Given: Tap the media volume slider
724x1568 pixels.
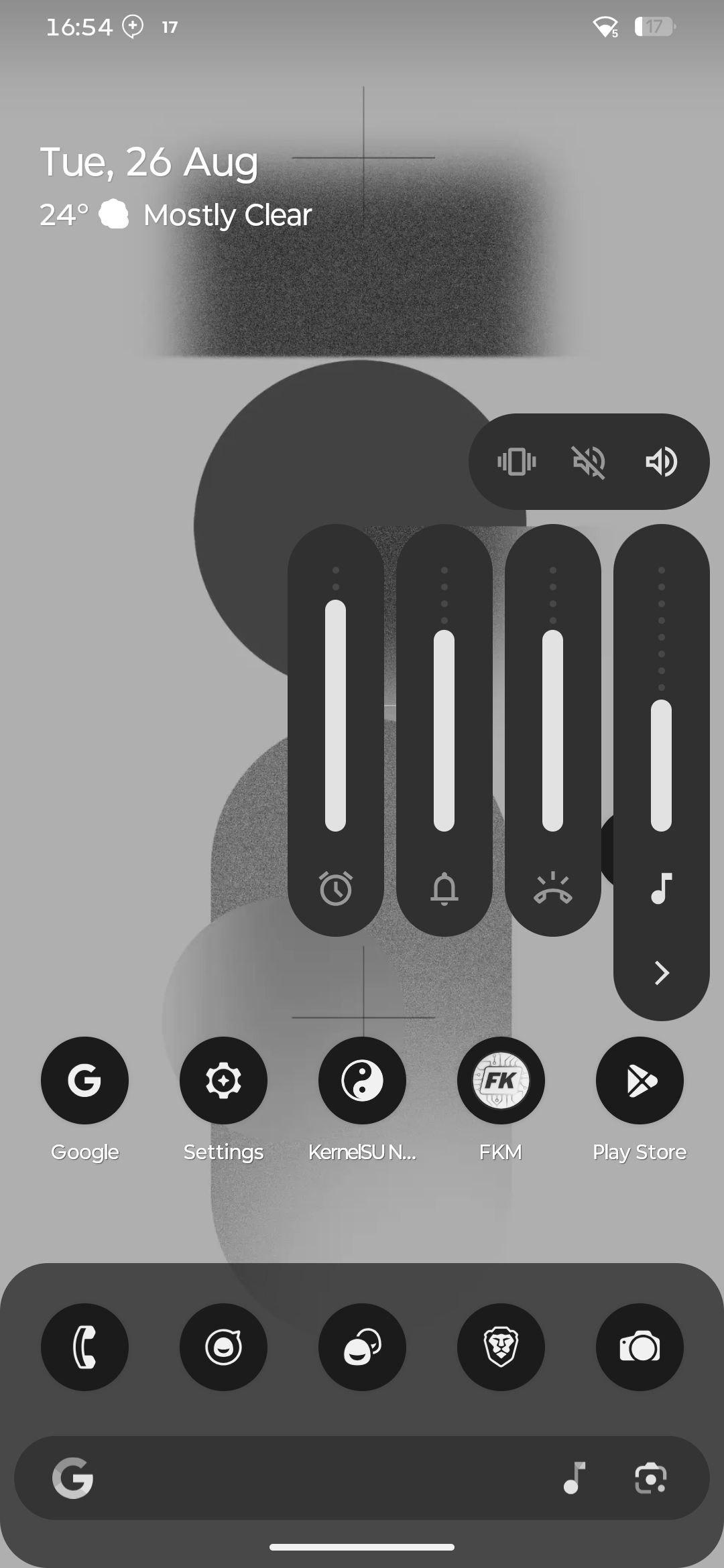Looking at the screenshot, I should coord(661,765).
